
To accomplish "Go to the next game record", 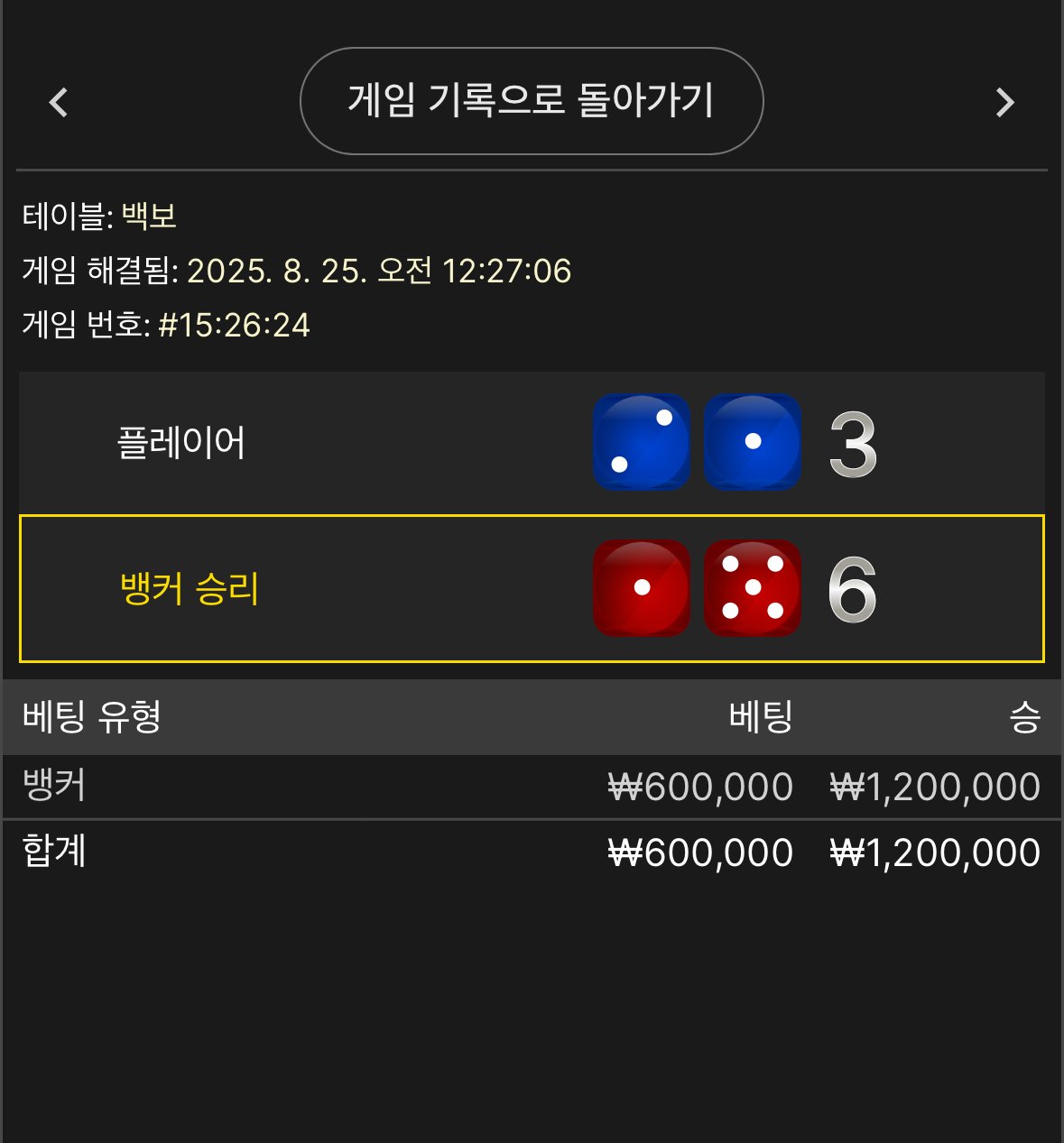I will click(x=1004, y=102).
